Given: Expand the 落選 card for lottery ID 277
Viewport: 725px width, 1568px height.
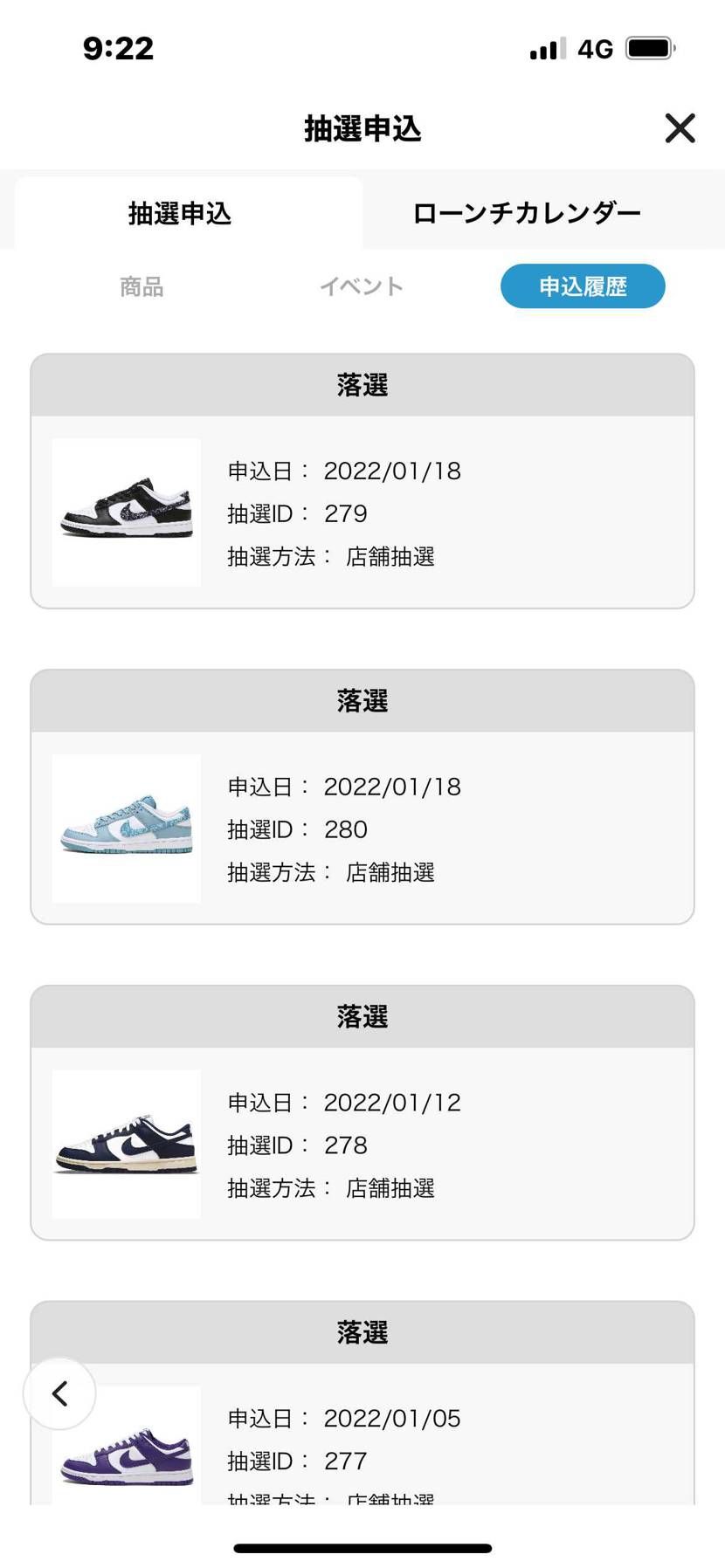Looking at the screenshot, I should [x=362, y=1331].
